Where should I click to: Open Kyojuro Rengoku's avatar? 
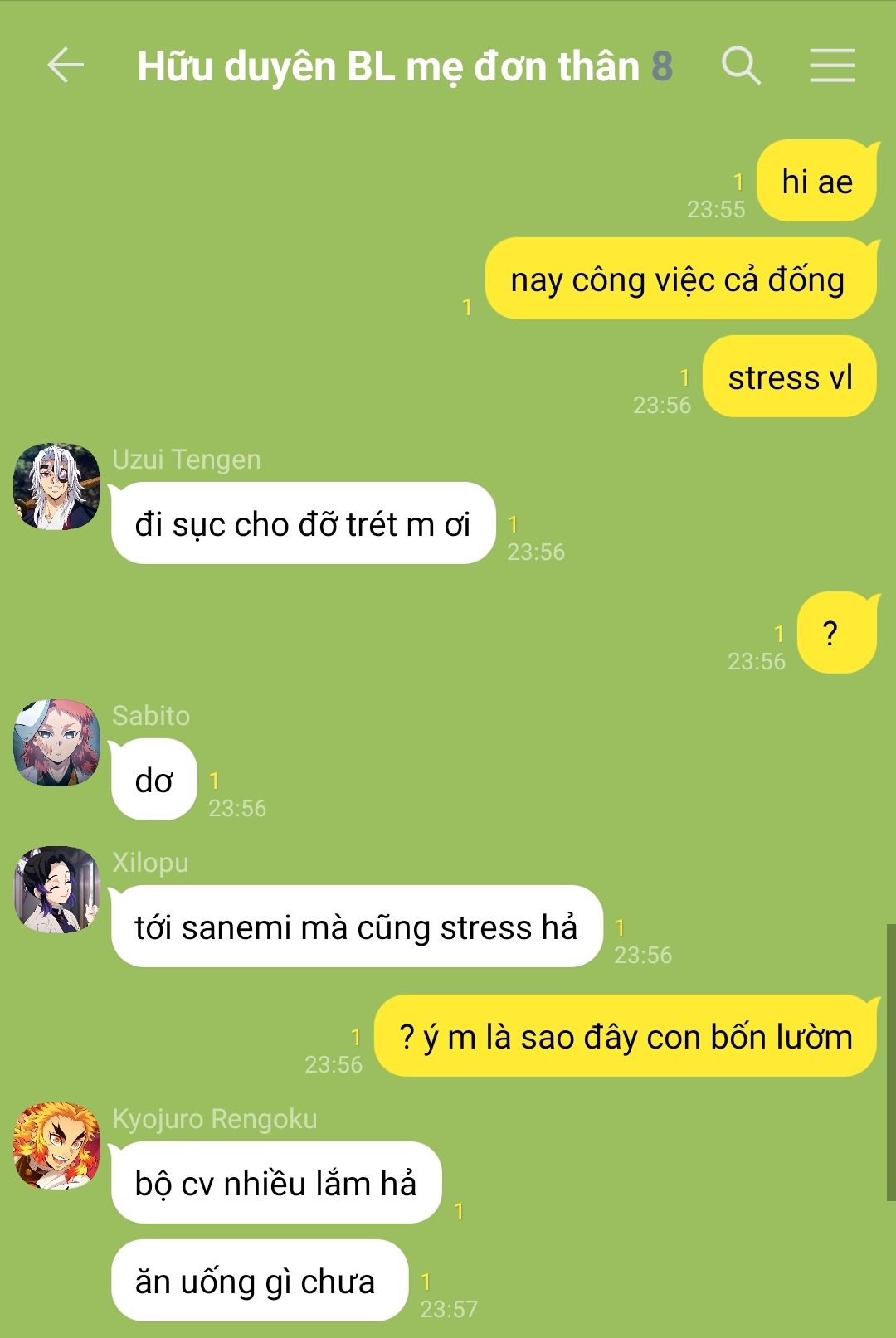point(56,1146)
